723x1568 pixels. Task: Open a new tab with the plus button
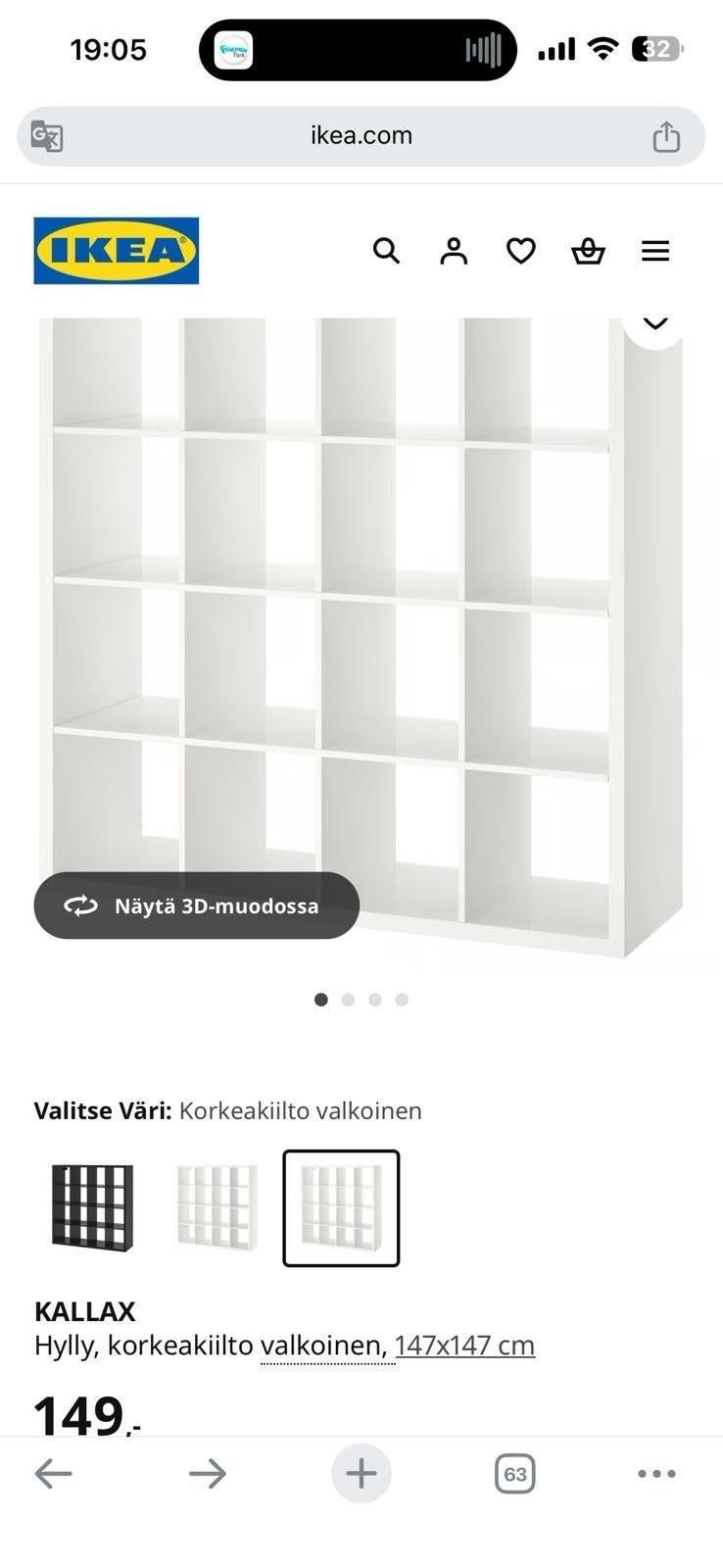(361, 1473)
